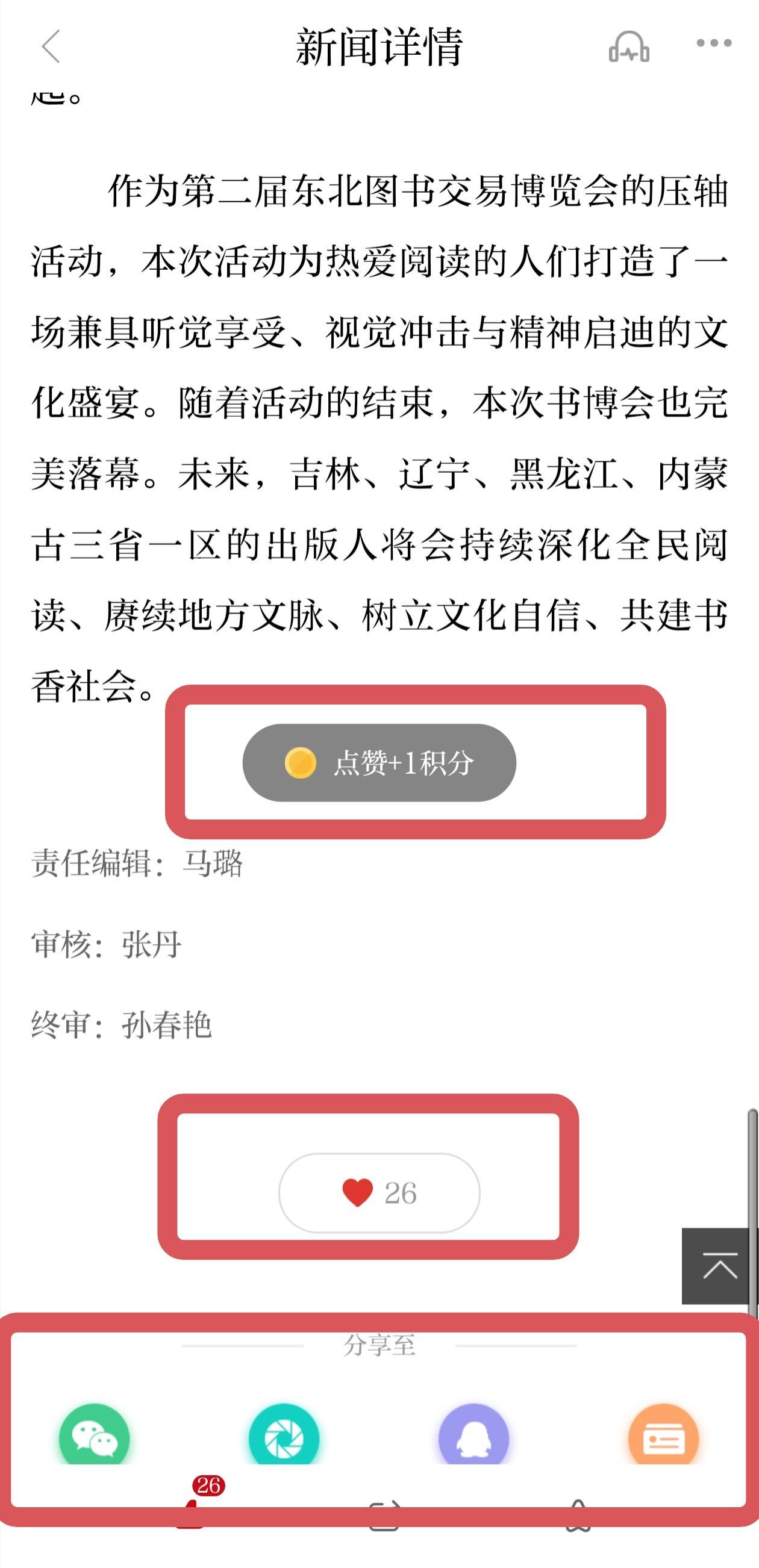Tap the orange card share icon
The height and width of the screenshot is (1568, 759).
pos(663,1438)
